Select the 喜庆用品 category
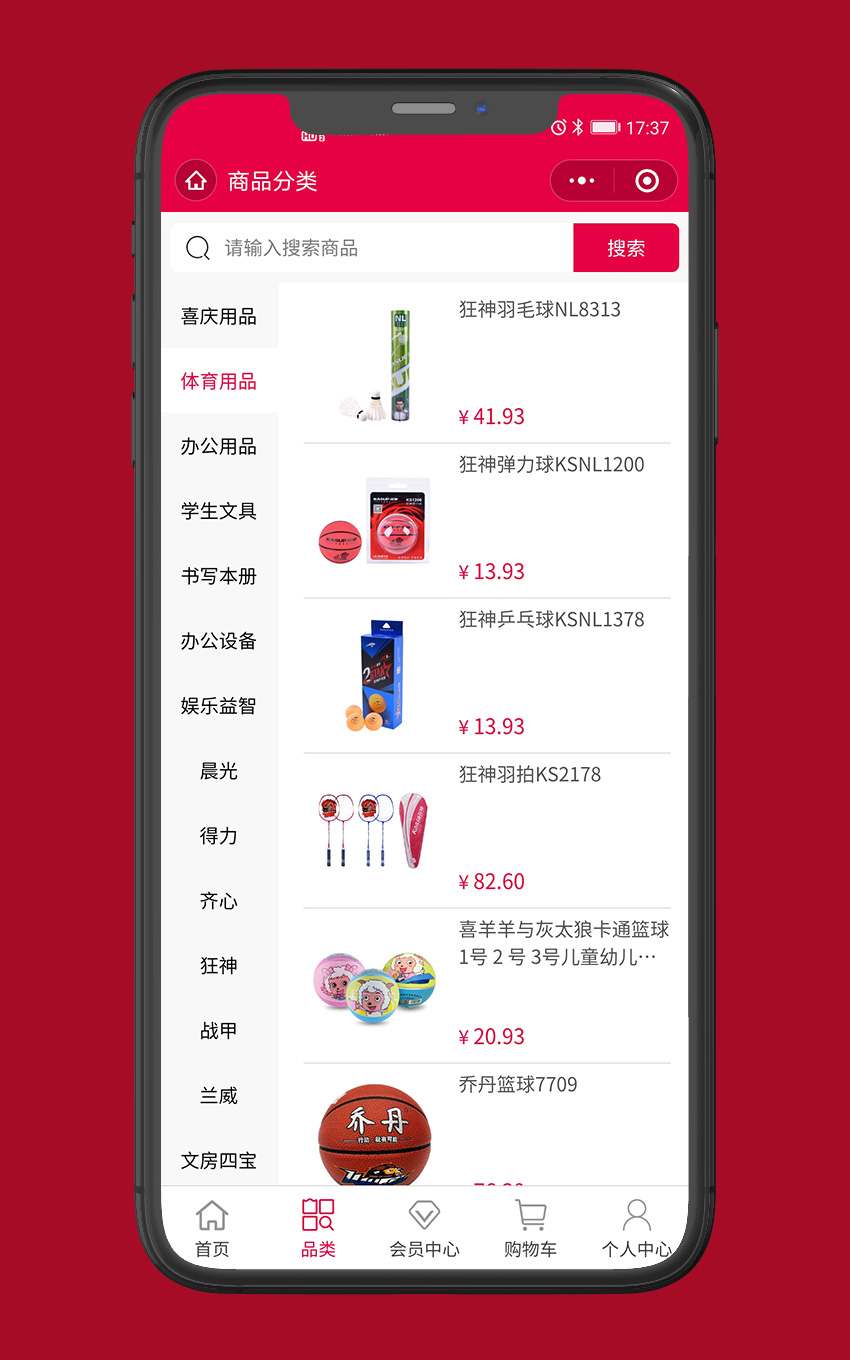850x1360 pixels. click(x=219, y=317)
